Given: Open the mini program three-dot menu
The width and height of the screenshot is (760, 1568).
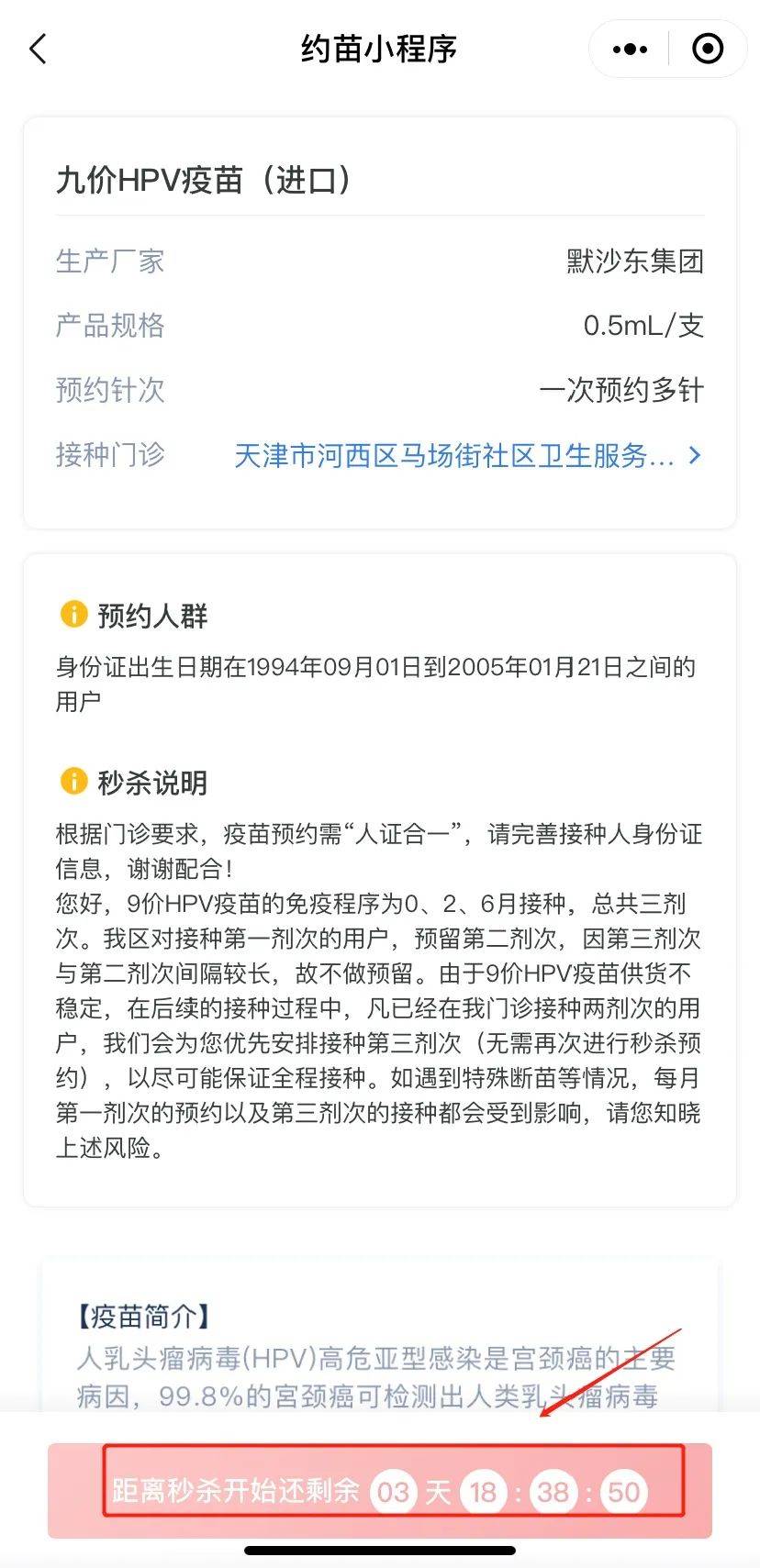Looking at the screenshot, I should point(630,49).
